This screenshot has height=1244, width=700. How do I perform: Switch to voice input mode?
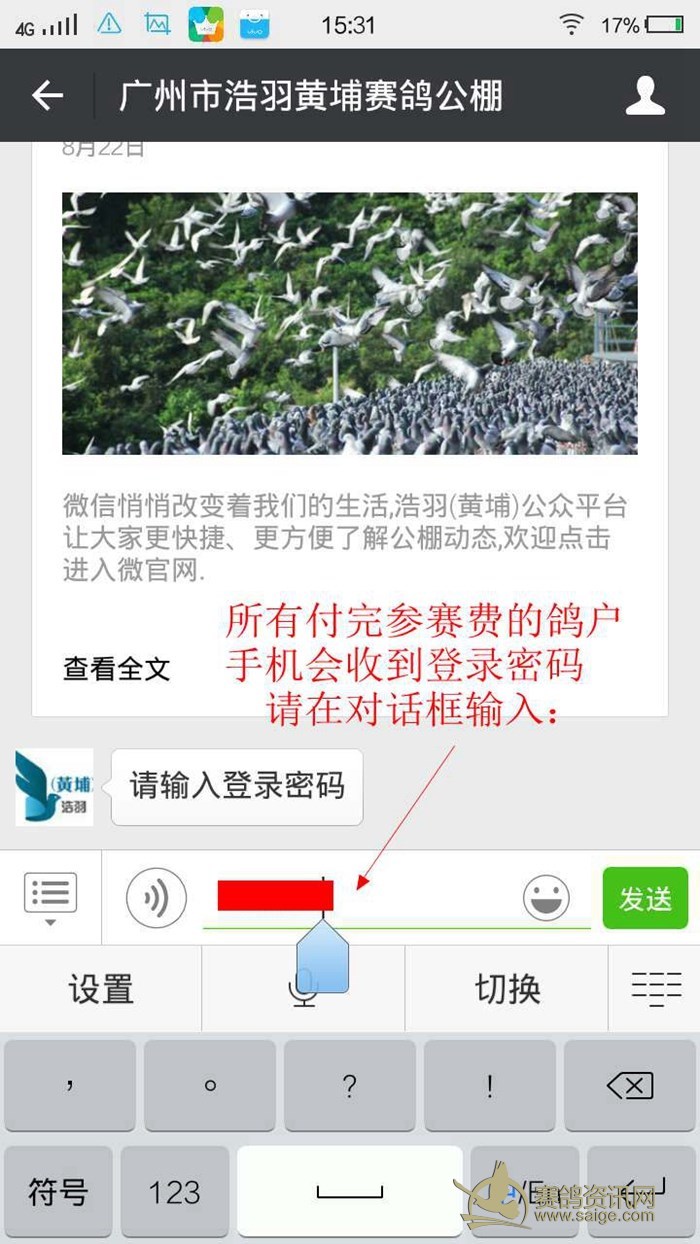coord(156,897)
